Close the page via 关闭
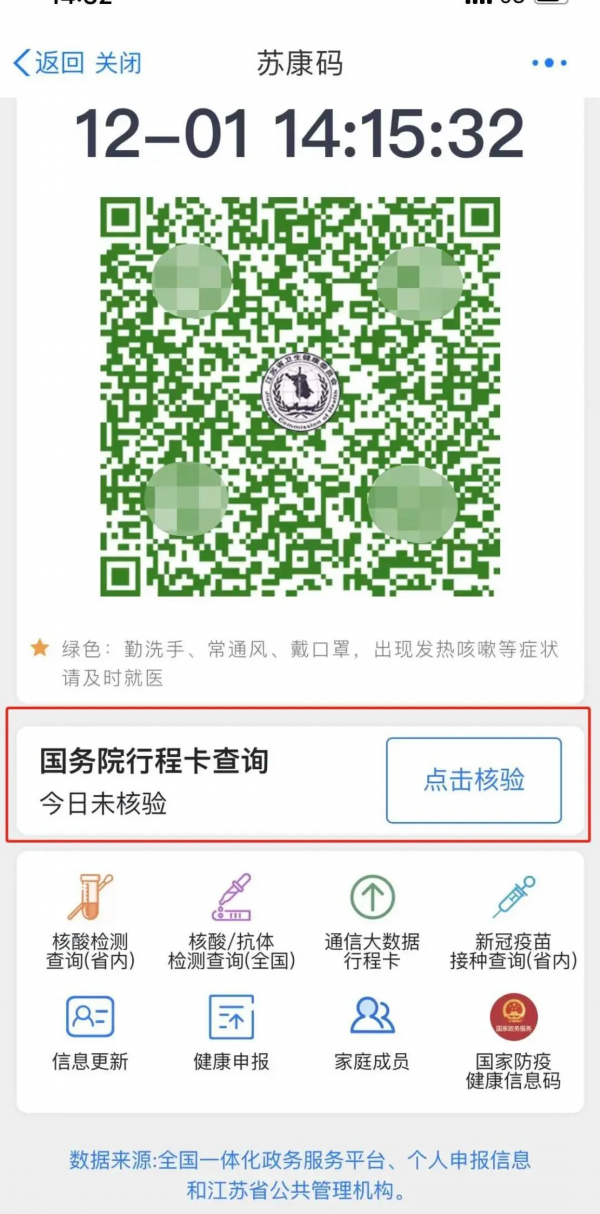Image resolution: width=600 pixels, height=1214 pixels. pos(118,63)
